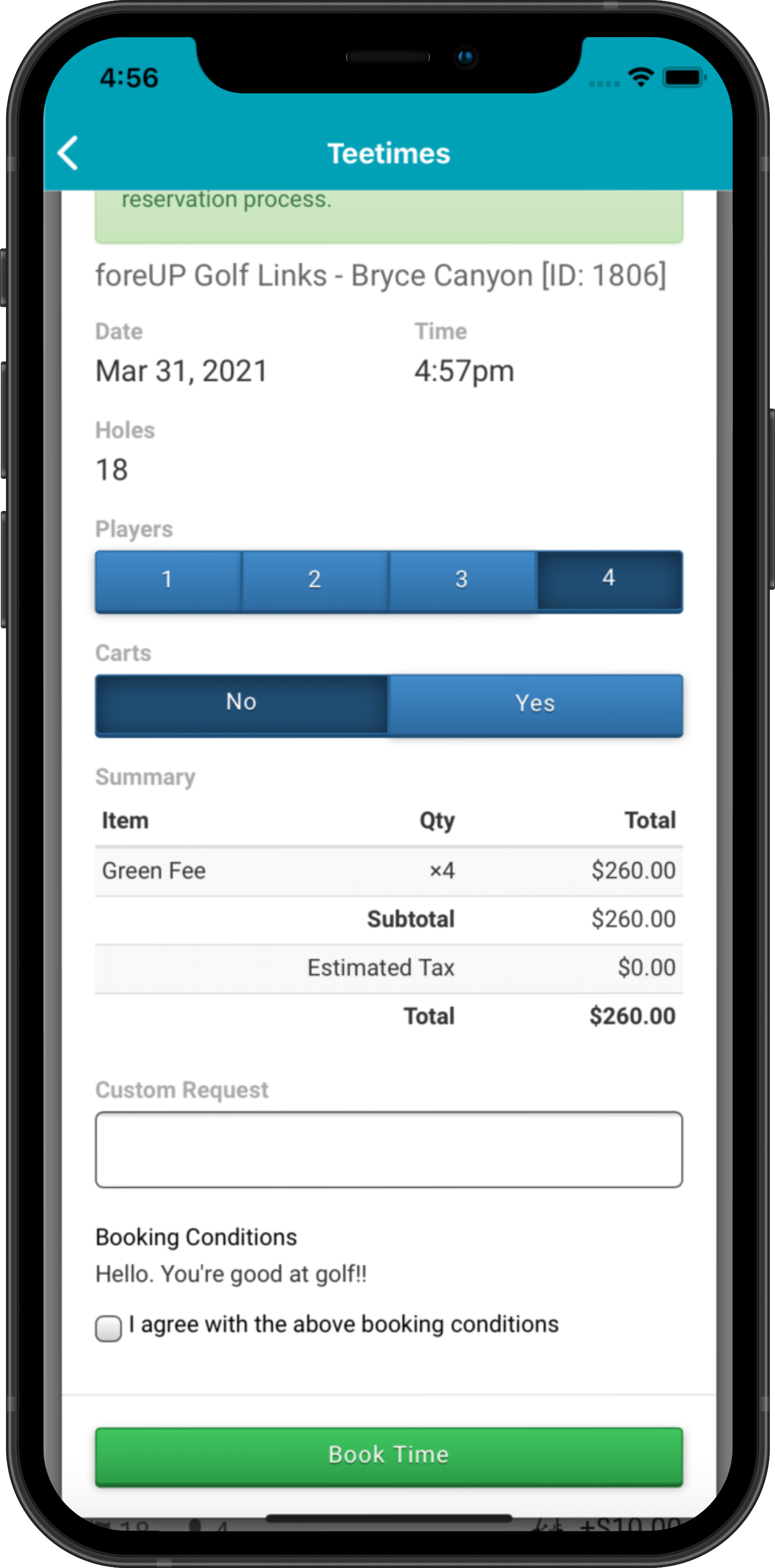775x1568 pixels.
Task: Select 4 players
Action: tap(609, 579)
